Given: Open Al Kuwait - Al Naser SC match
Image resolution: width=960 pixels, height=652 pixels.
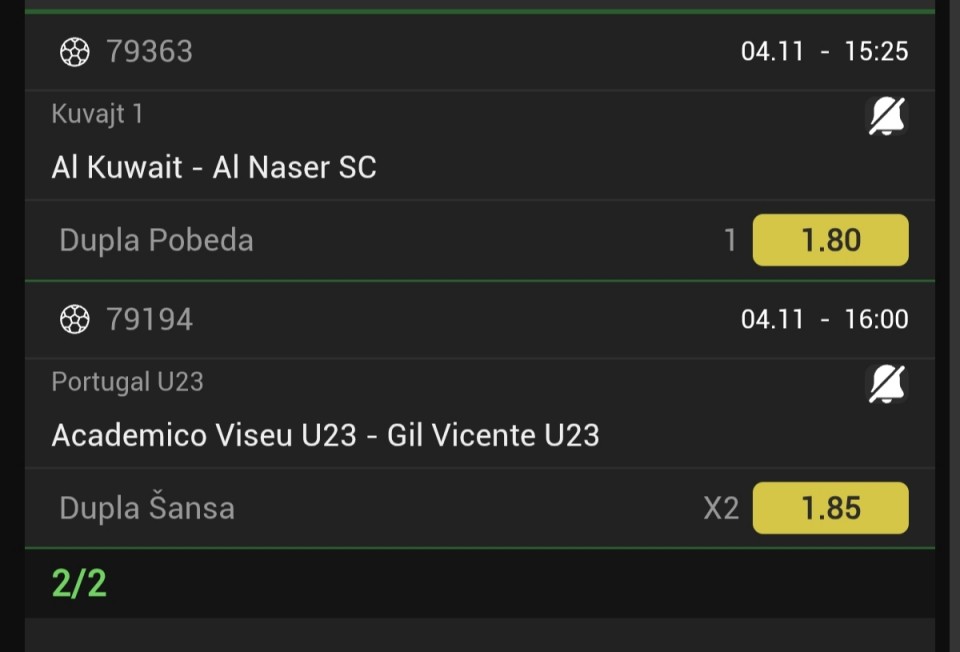Looking at the screenshot, I should tap(214, 167).
